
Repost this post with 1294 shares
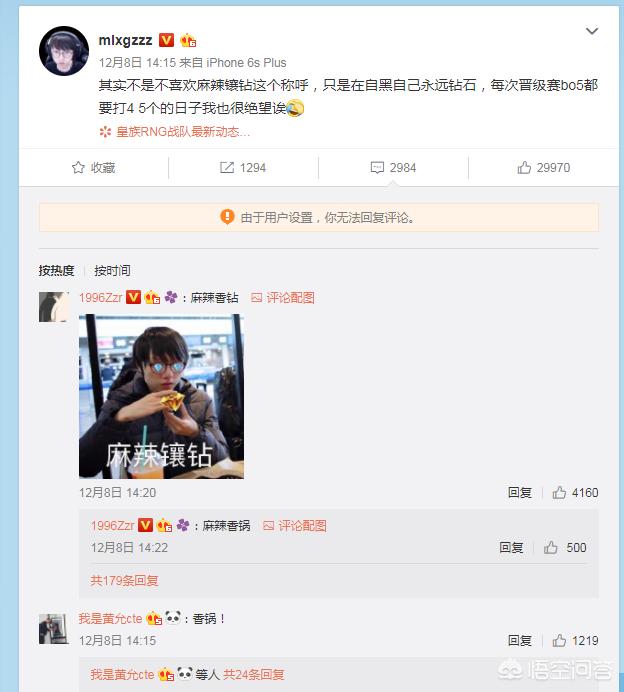(x=243, y=167)
